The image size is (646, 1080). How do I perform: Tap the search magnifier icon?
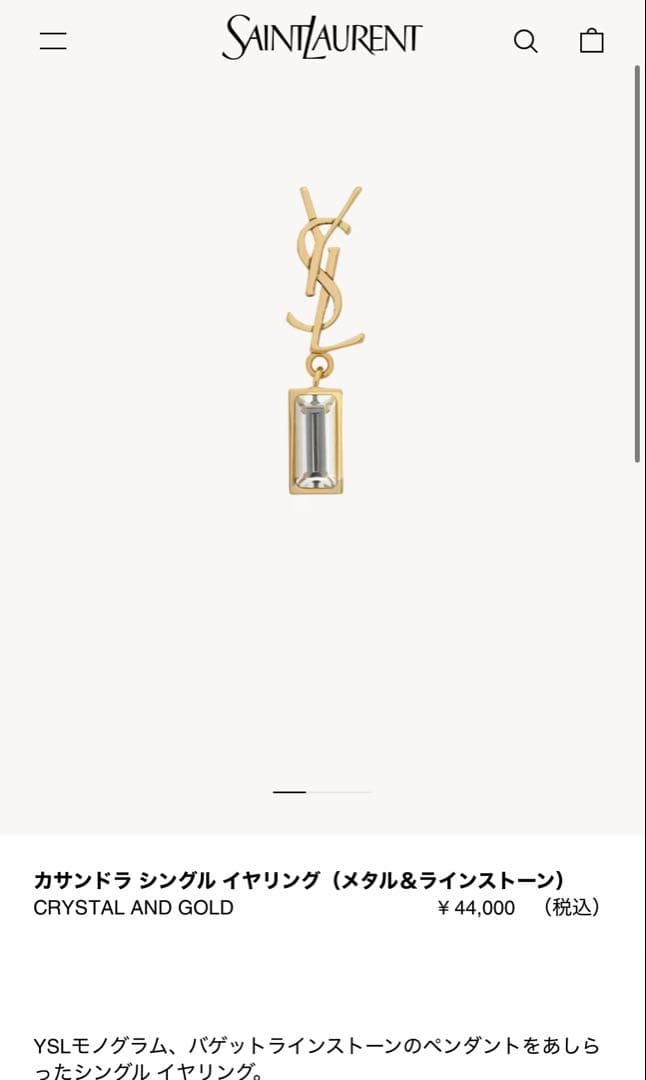coord(525,41)
